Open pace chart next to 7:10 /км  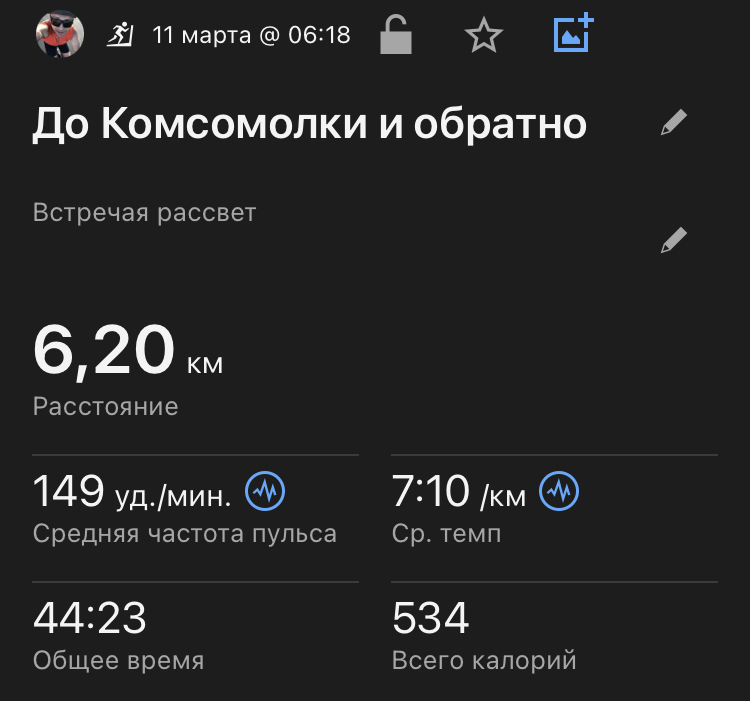pos(559,491)
